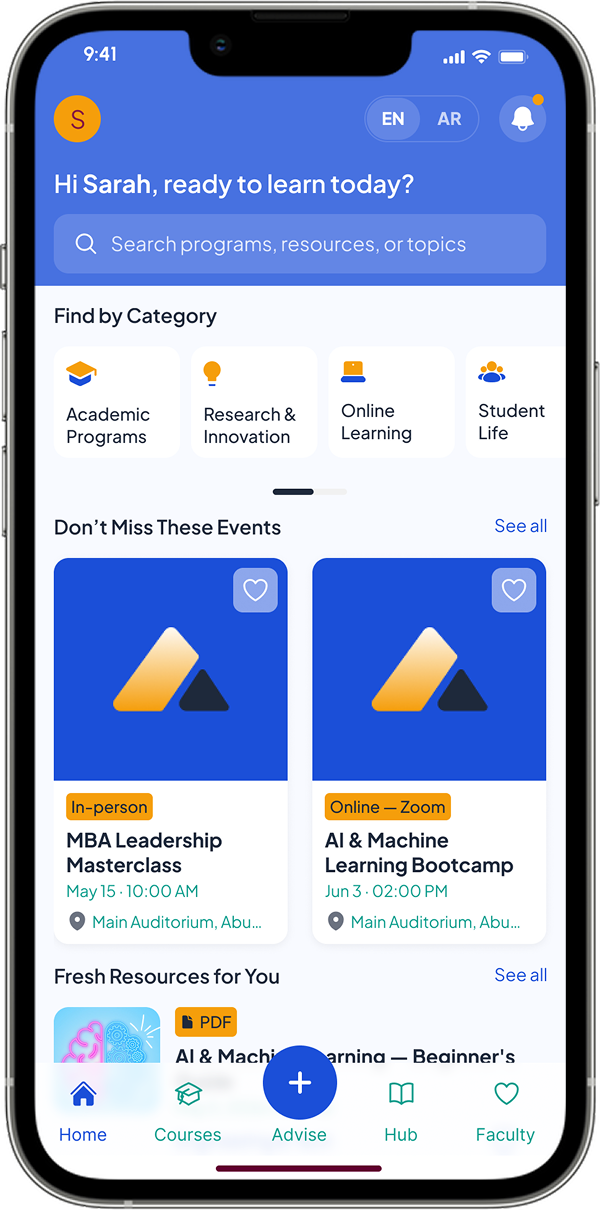600x1210 pixels.
Task: Switch to the Faculty tab
Action: pyautogui.click(x=505, y=1111)
